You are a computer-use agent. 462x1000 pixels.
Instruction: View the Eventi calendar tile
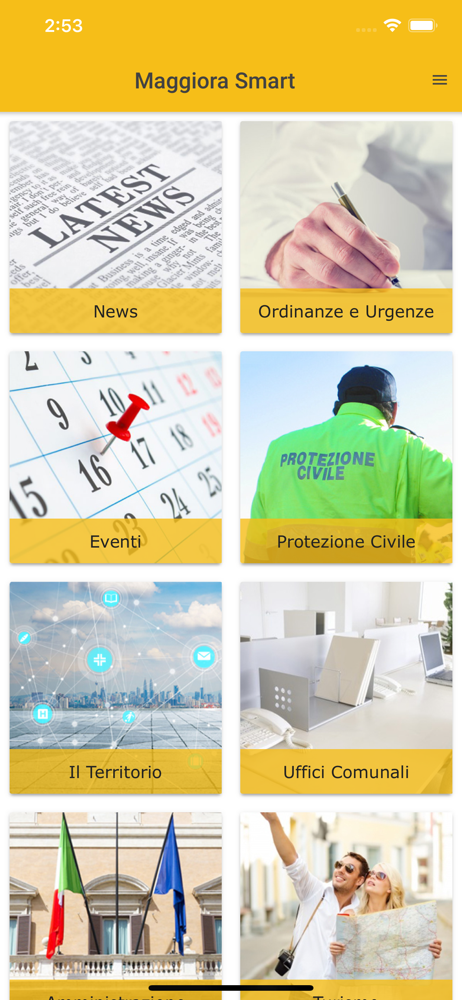coord(116,458)
